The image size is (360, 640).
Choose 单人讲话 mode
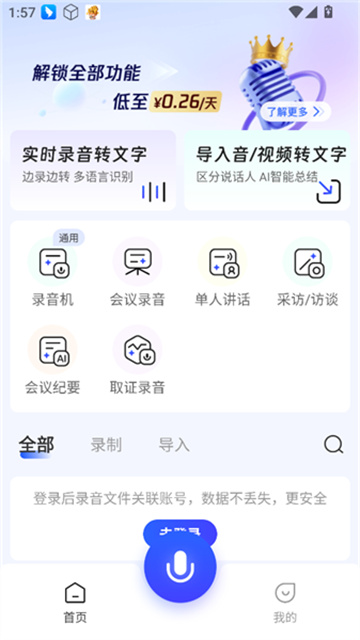point(222,273)
